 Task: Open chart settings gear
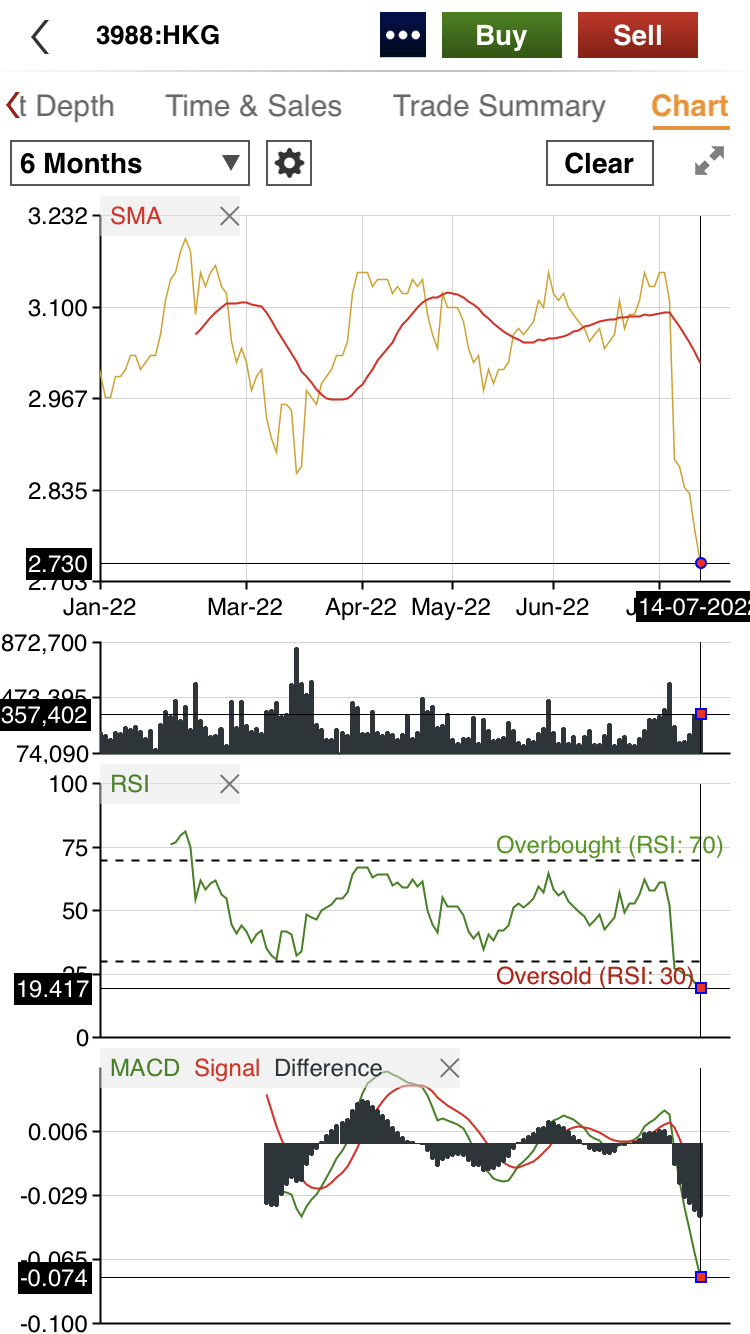[x=289, y=163]
